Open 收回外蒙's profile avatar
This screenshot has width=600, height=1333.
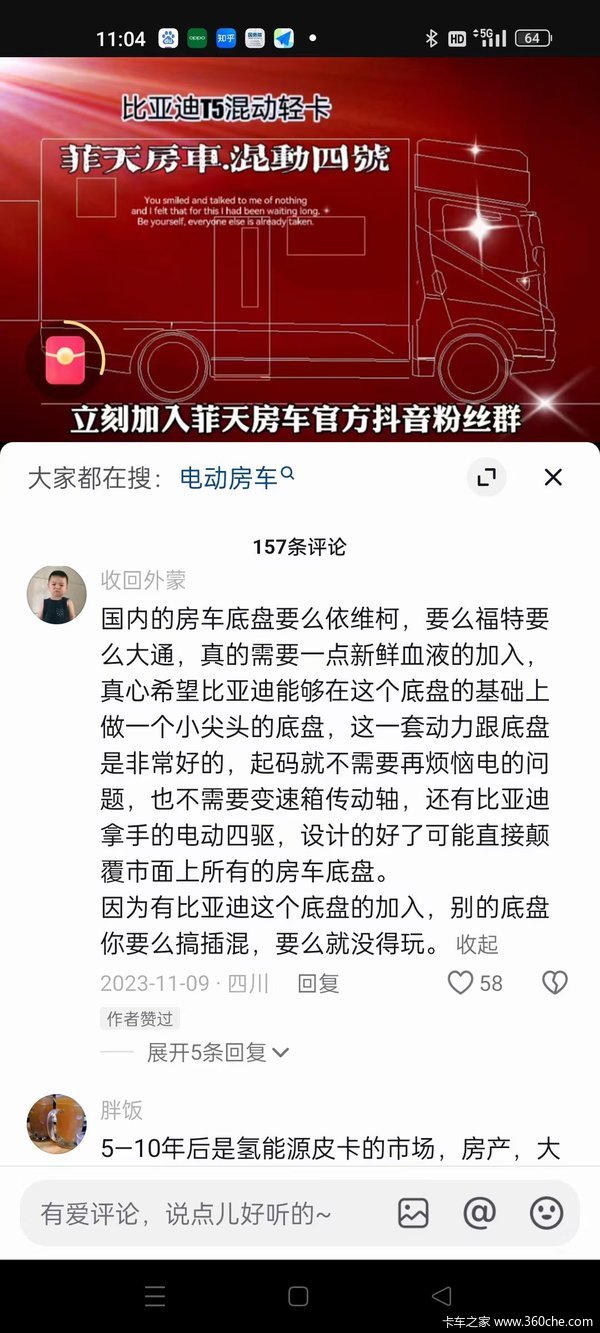[56, 594]
